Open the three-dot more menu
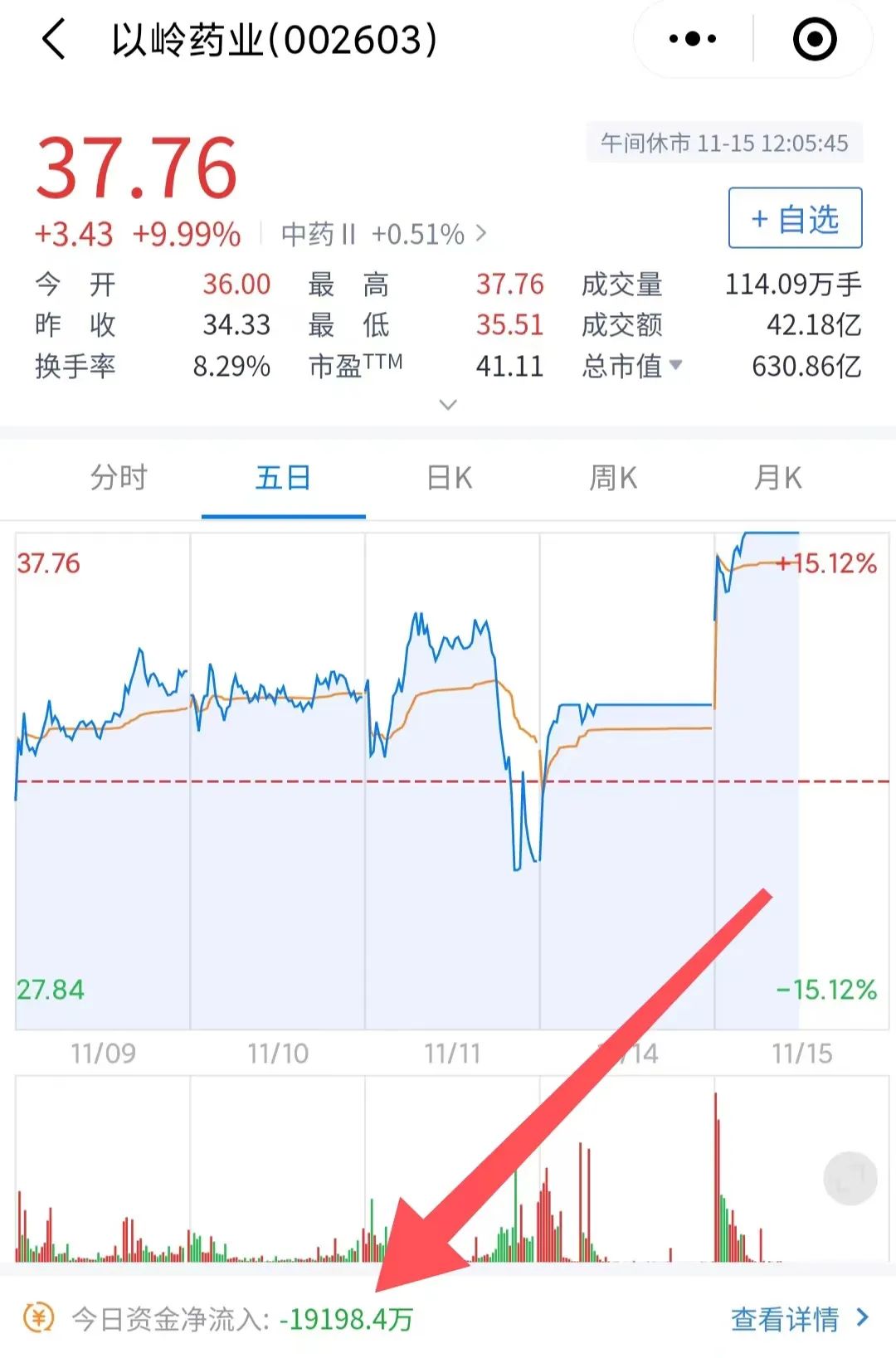Viewport: 896px width, 1358px height. tap(693, 39)
